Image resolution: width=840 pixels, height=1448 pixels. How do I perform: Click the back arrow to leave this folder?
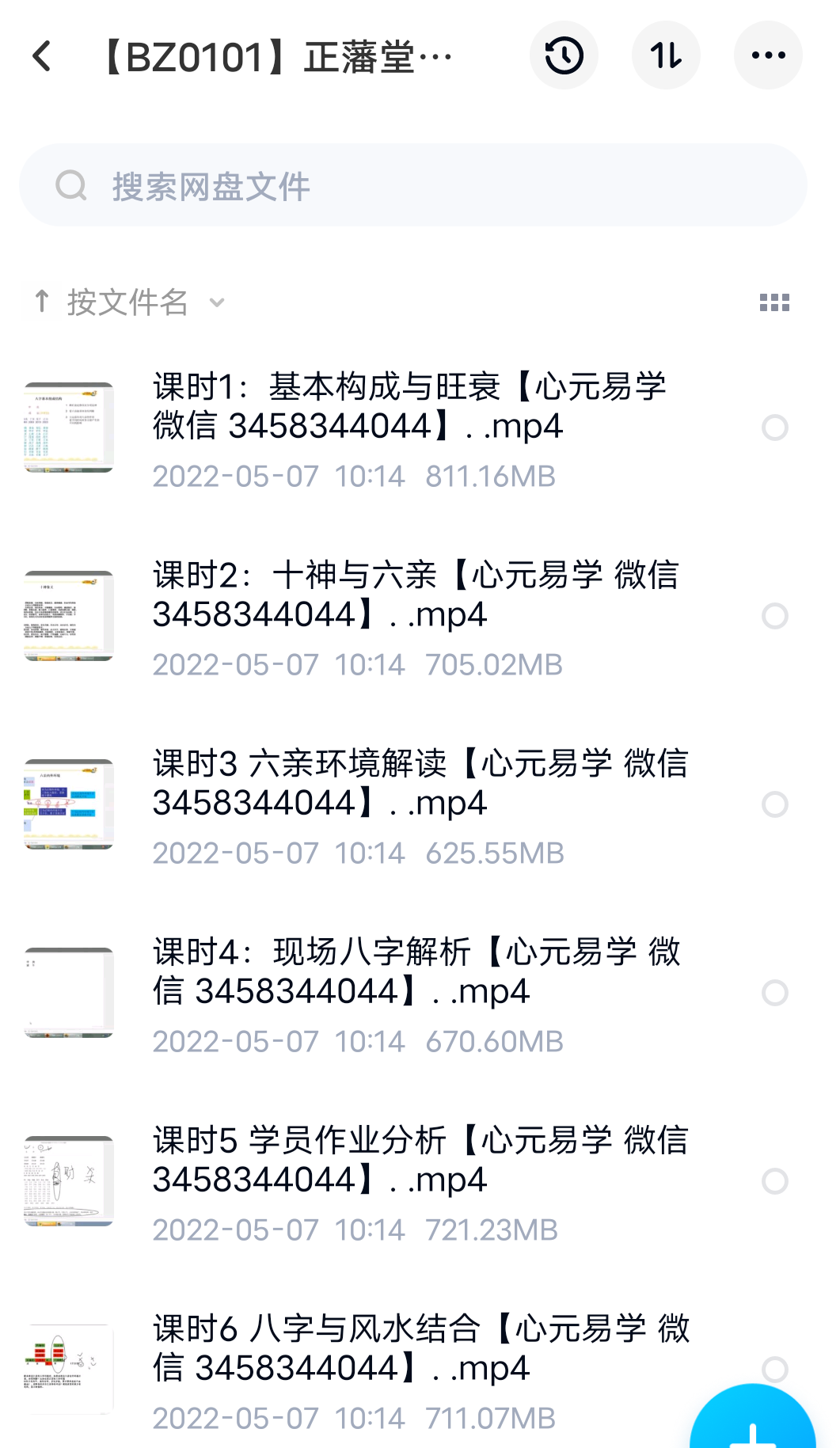(41, 55)
